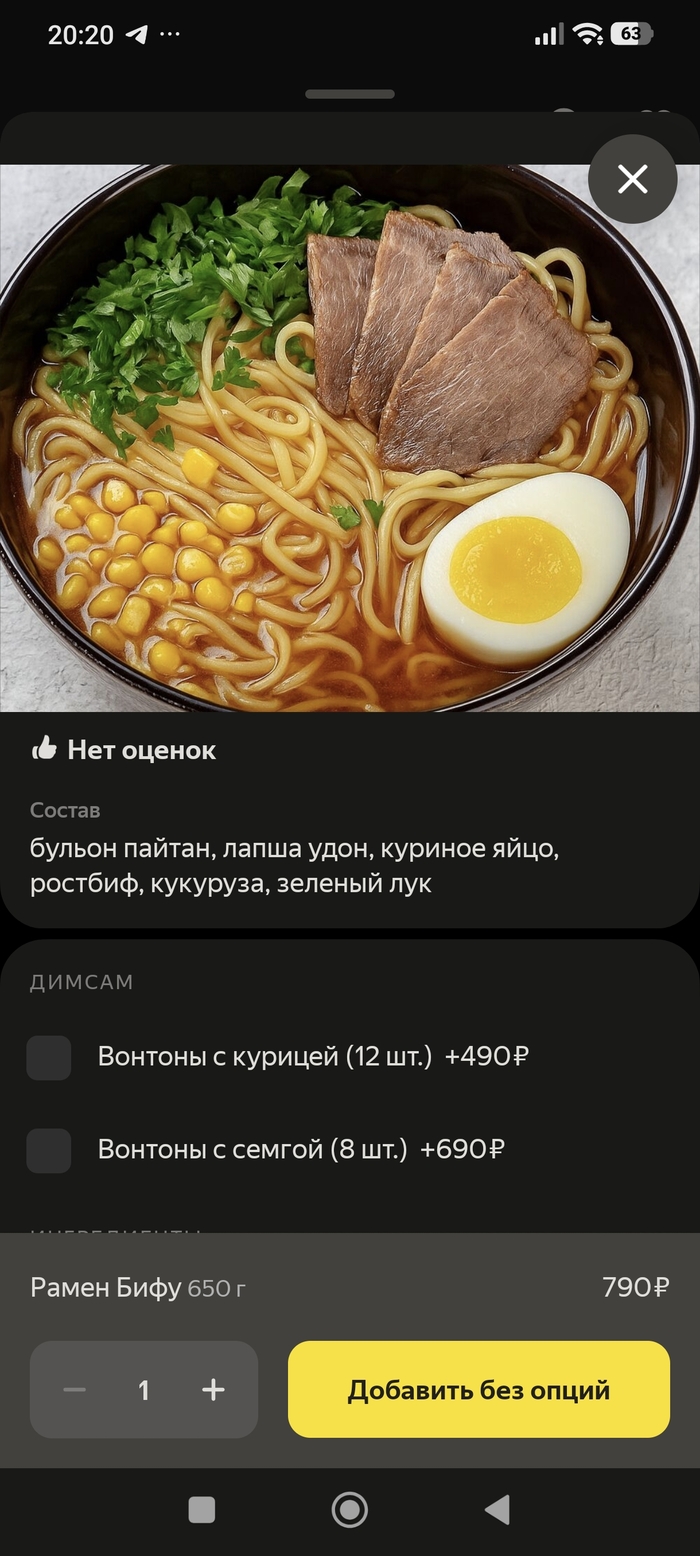Go to the home screen via system button
The image size is (700, 1556).
pyautogui.click(x=349, y=1509)
